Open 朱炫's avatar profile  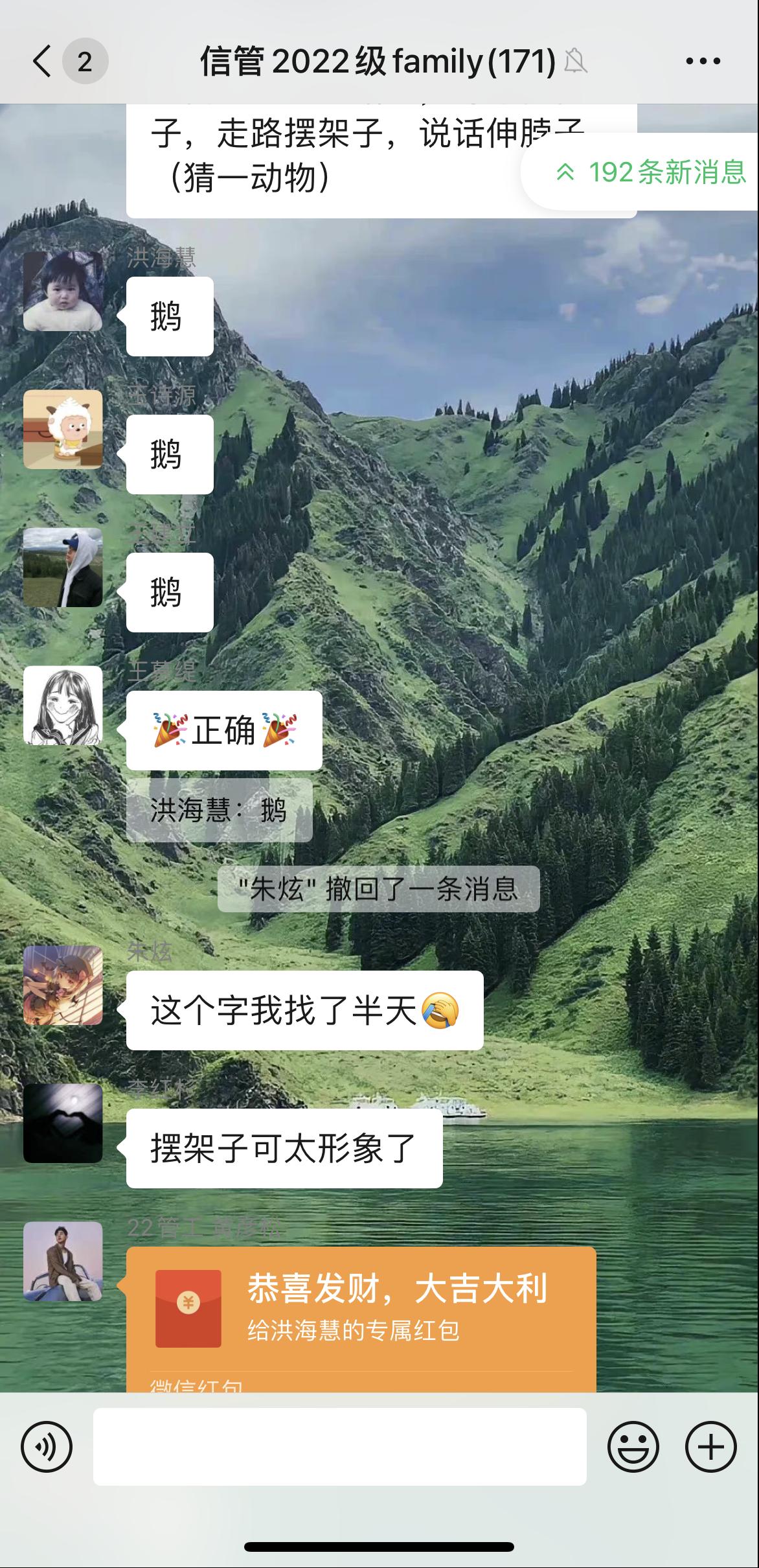[x=63, y=985]
